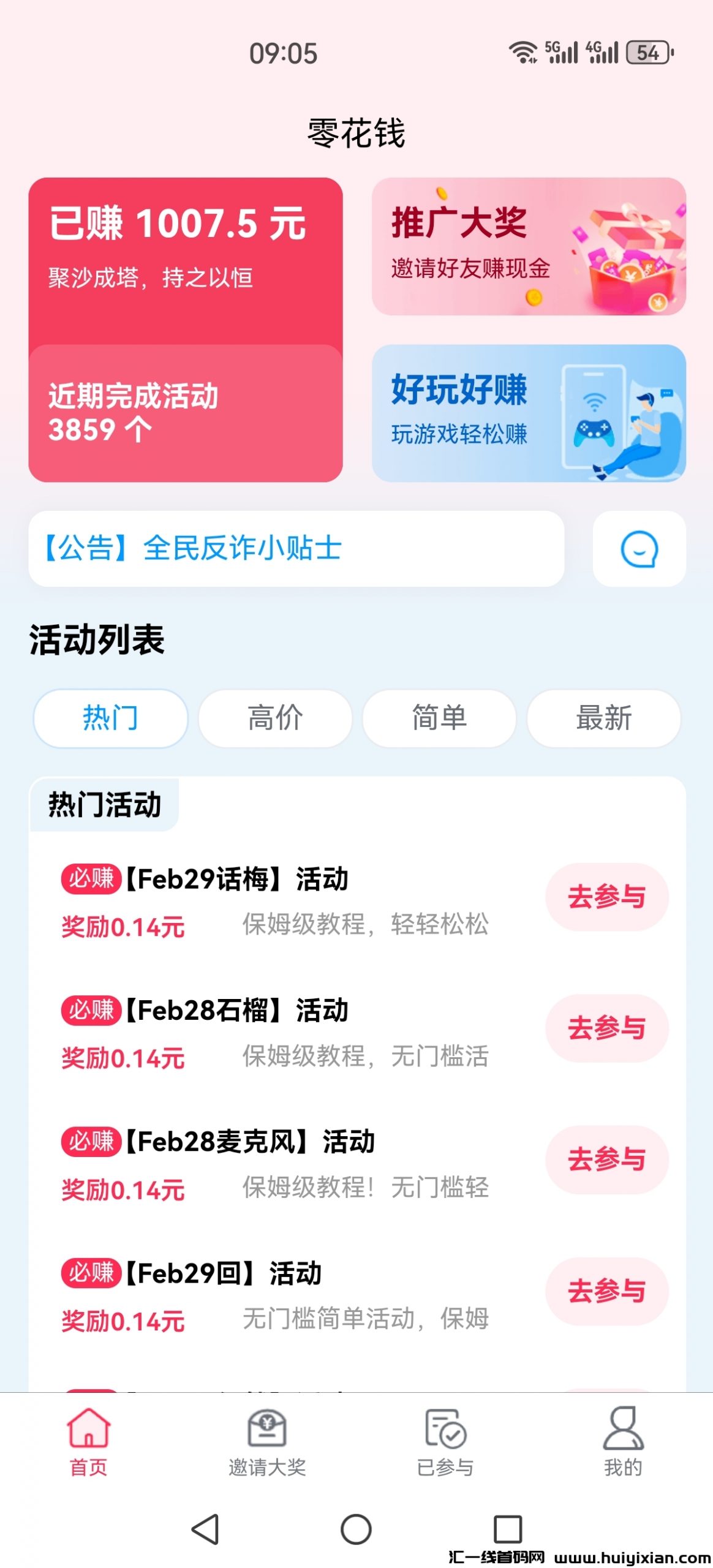Tap the home icon in bottom navigation
Screen dimensions: 713x1568
88,1430
